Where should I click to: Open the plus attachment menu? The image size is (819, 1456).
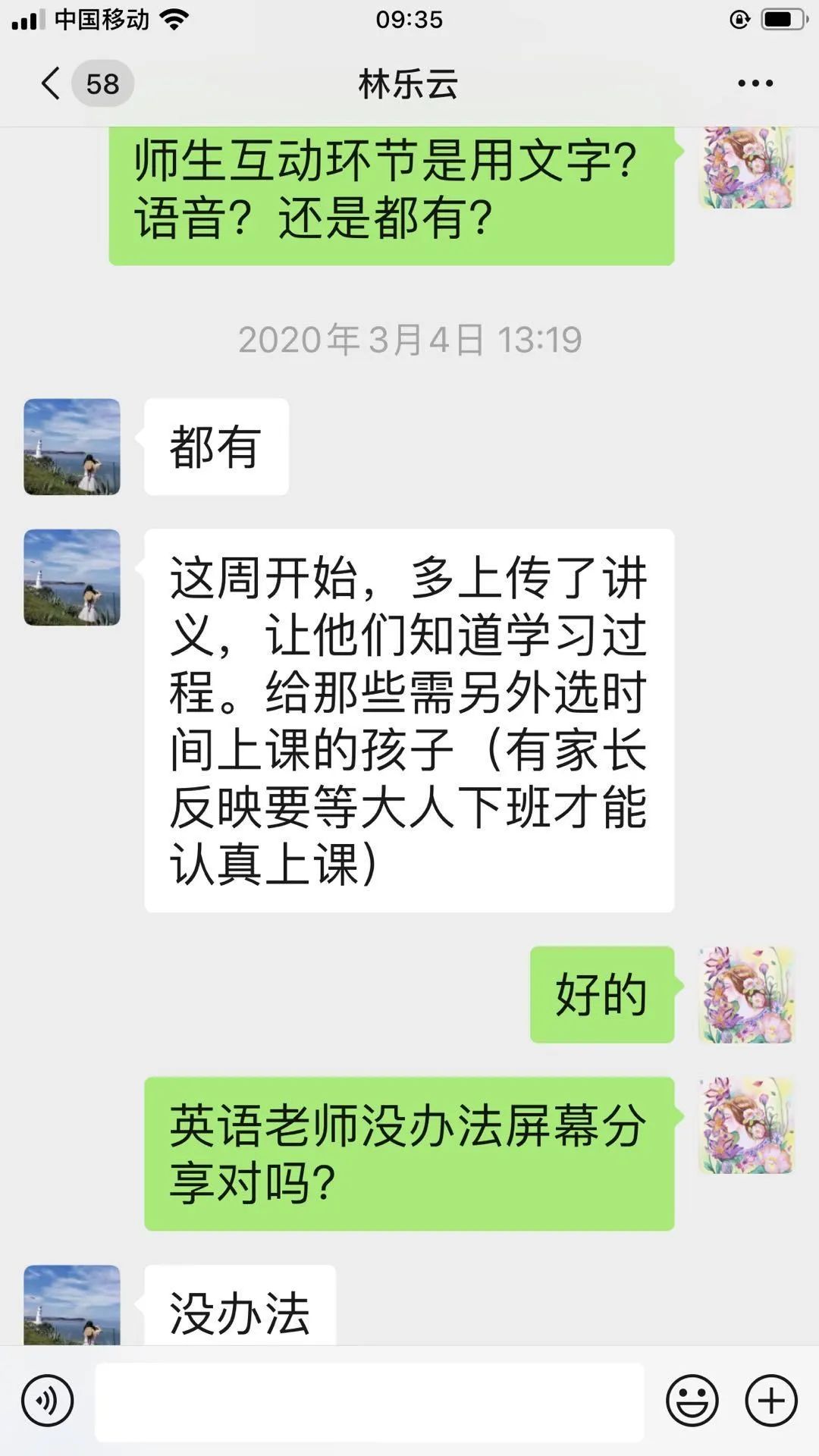(771, 1401)
